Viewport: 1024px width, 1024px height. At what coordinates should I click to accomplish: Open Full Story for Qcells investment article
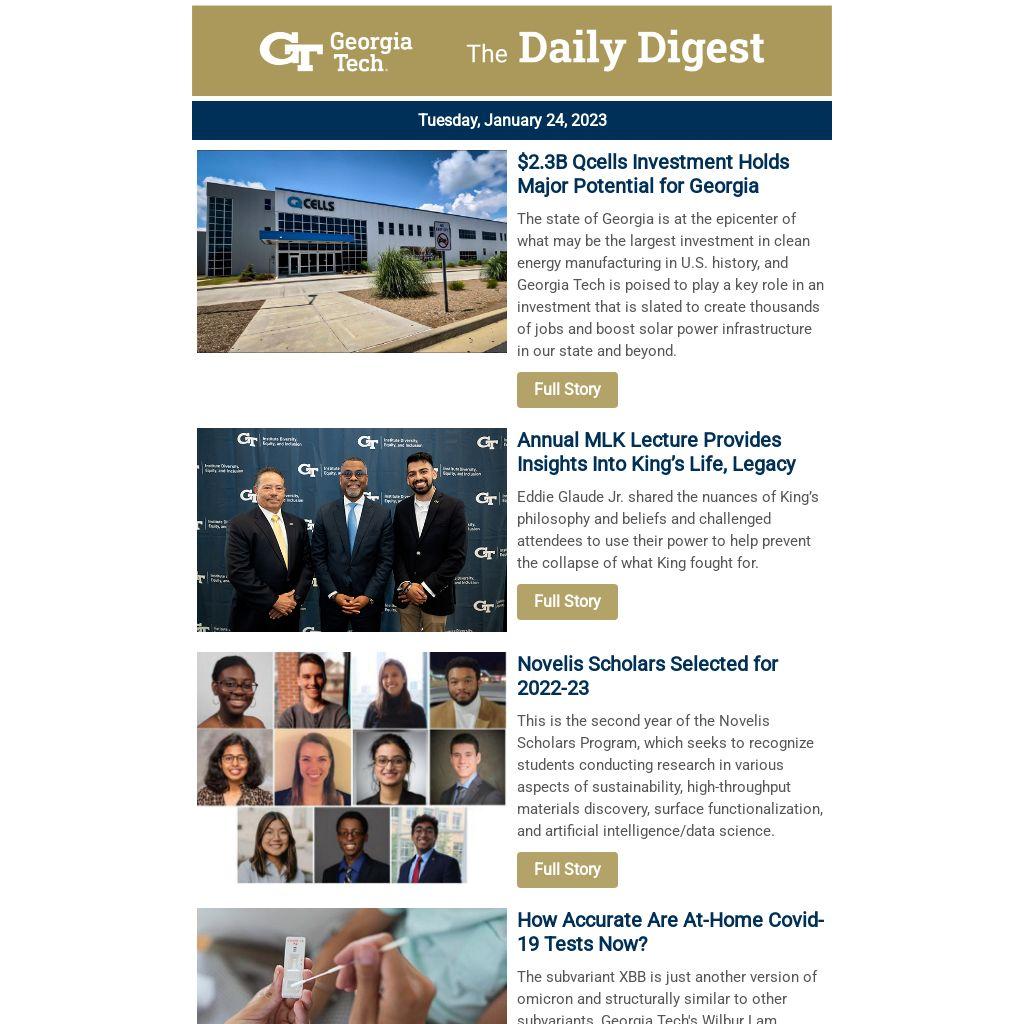[x=567, y=389]
